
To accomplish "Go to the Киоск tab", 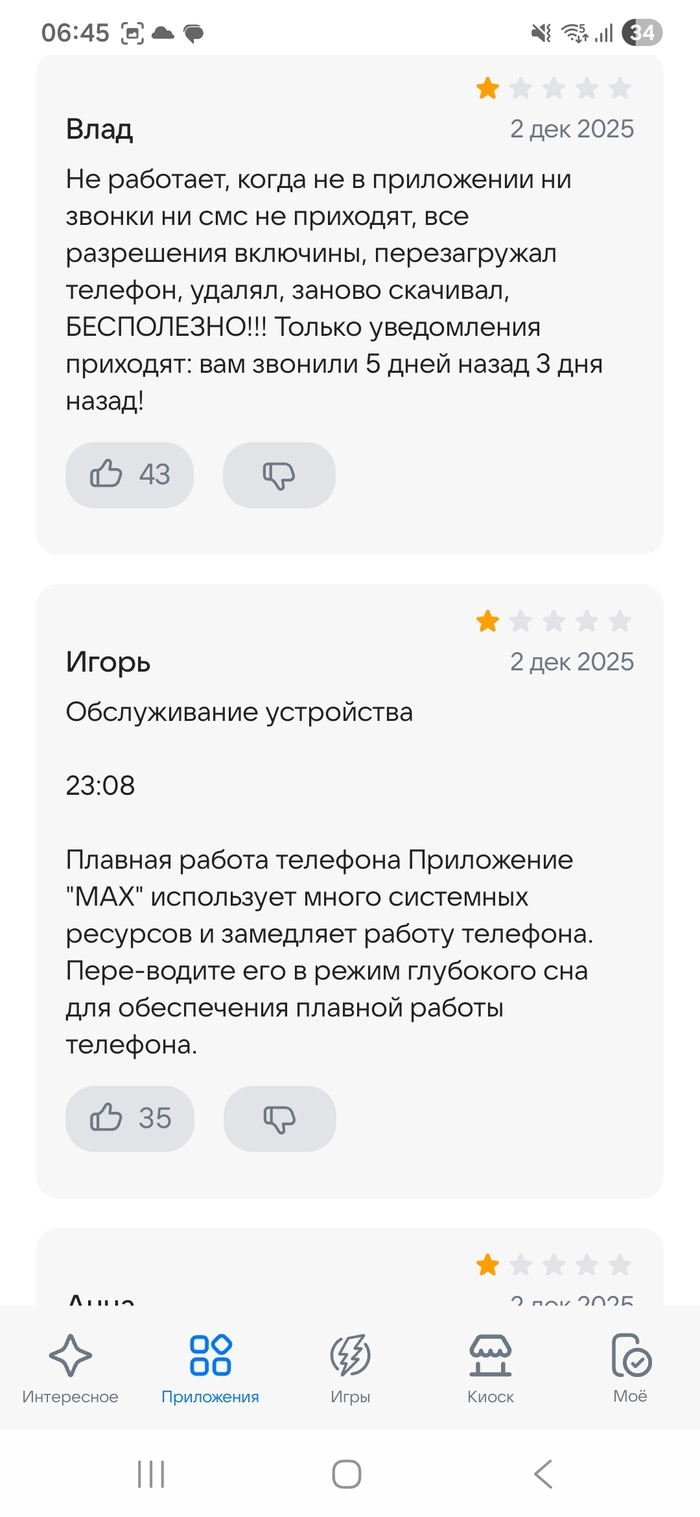I will (x=490, y=1368).
